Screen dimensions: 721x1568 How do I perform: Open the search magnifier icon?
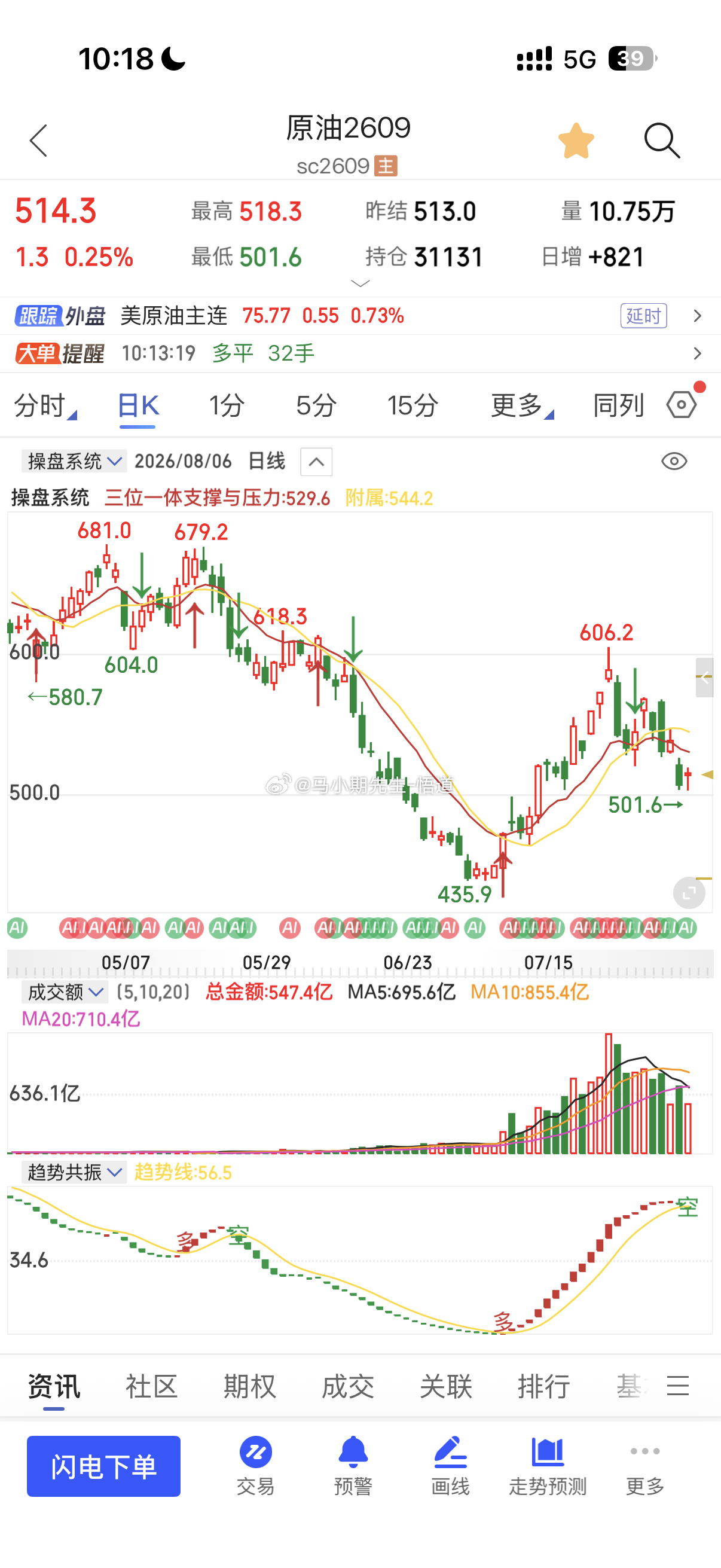tap(662, 141)
